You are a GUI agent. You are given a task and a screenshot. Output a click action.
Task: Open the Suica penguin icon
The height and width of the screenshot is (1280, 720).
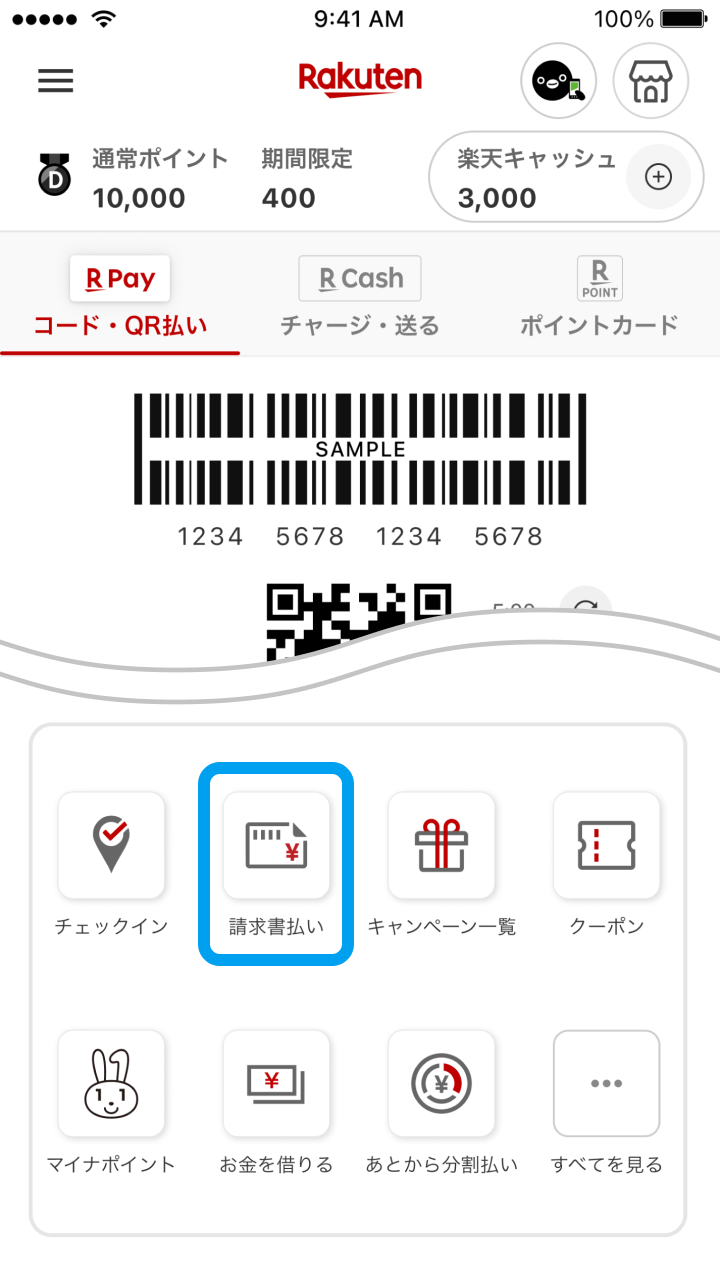(558, 82)
